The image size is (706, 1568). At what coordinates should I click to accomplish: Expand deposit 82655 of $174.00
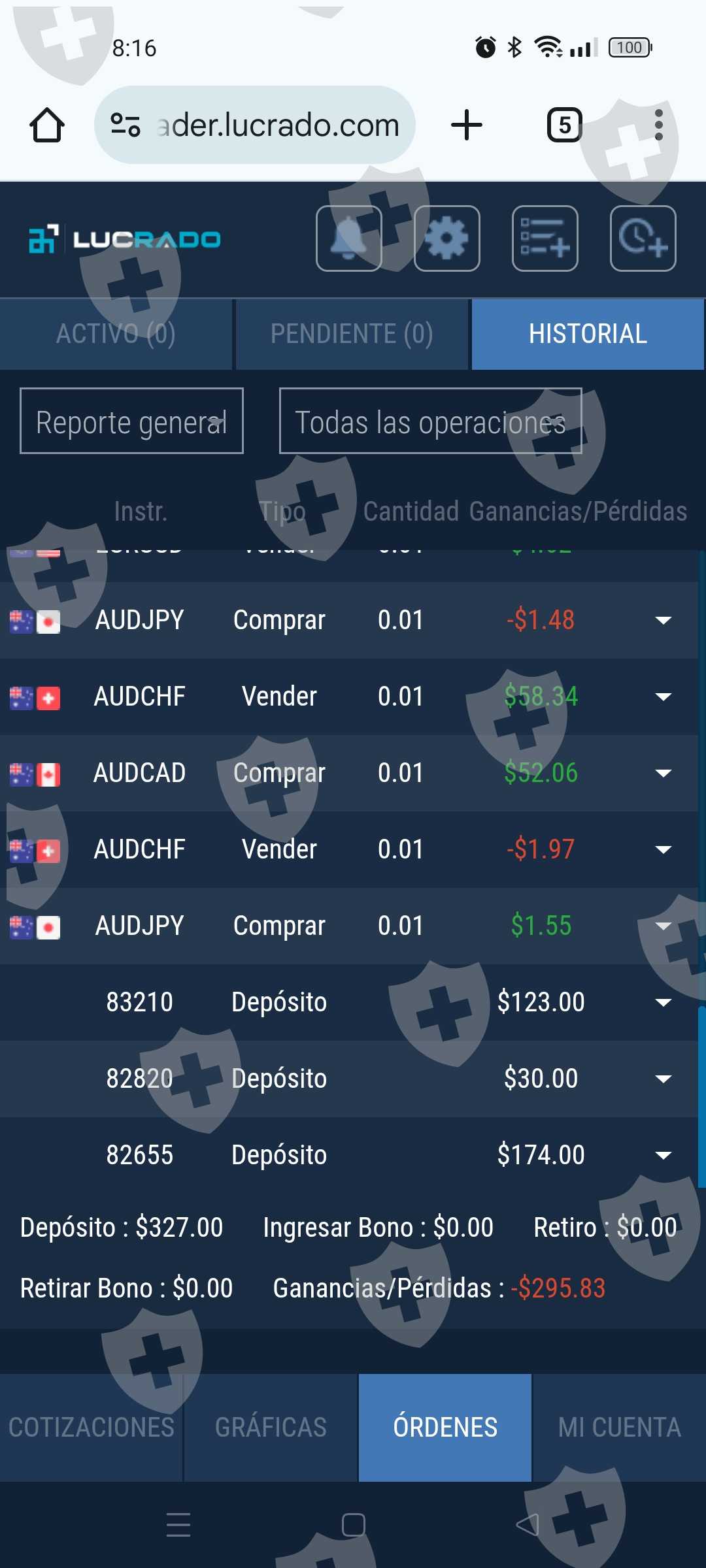point(663,1155)
